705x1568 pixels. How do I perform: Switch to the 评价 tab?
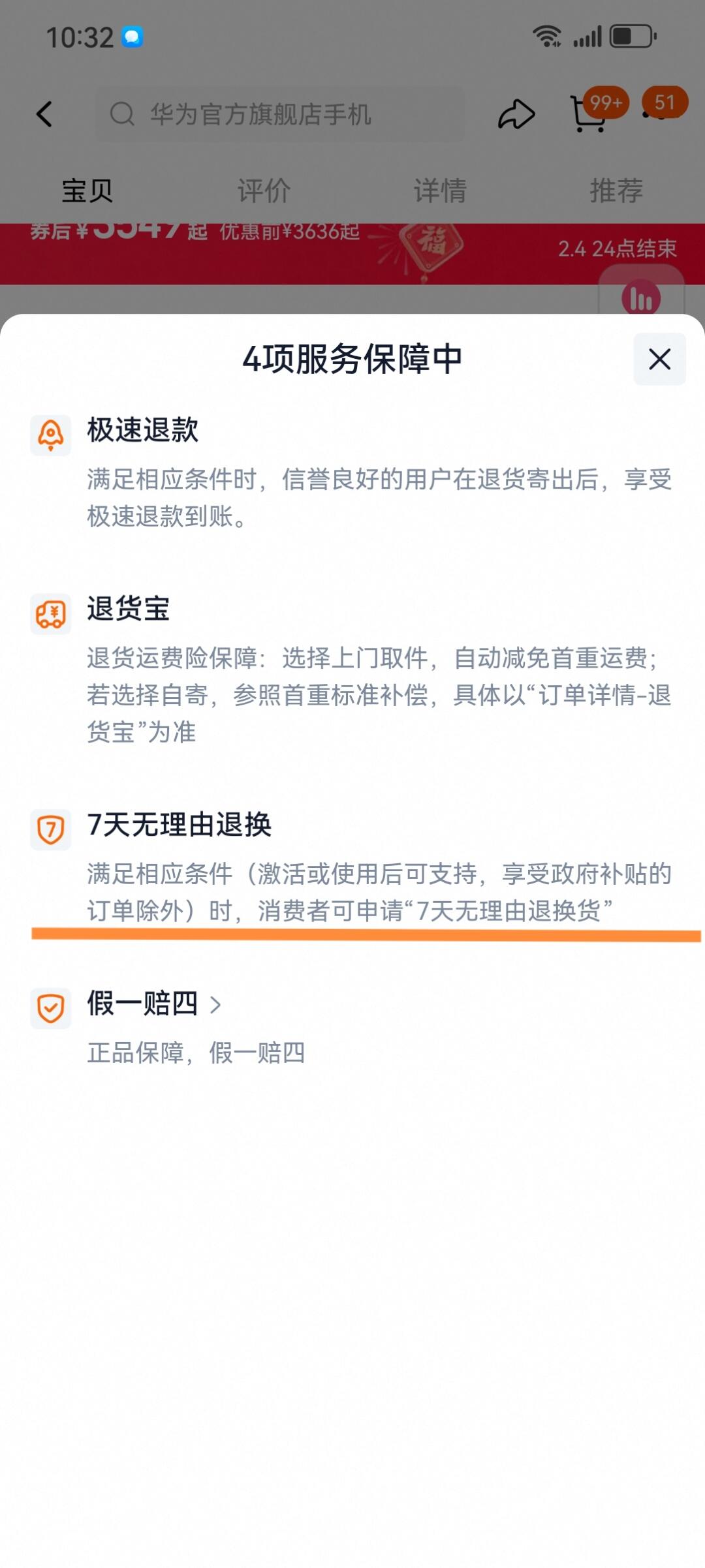[x=264, y=191]
